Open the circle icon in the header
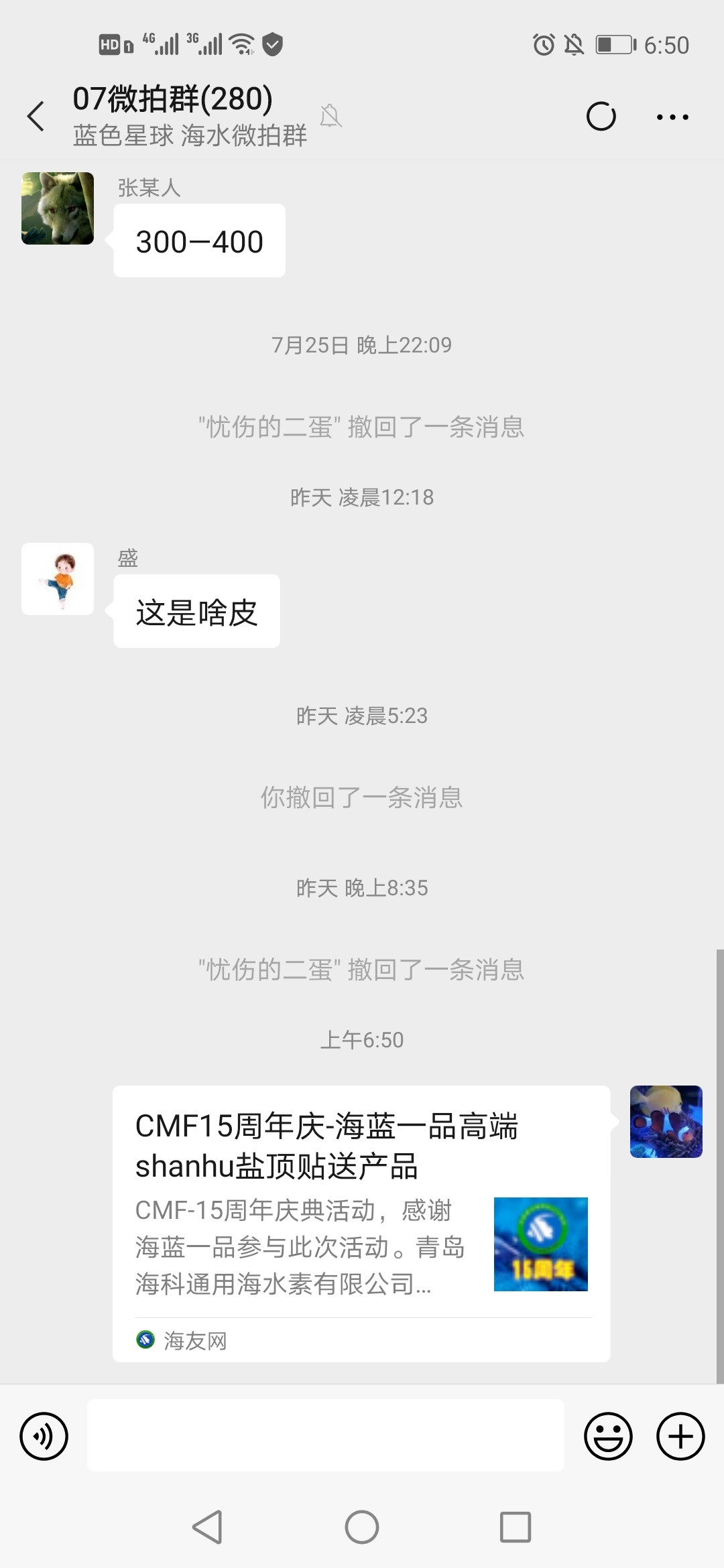The height and width of the screenshot is (1568, 724). coord(601,117)
